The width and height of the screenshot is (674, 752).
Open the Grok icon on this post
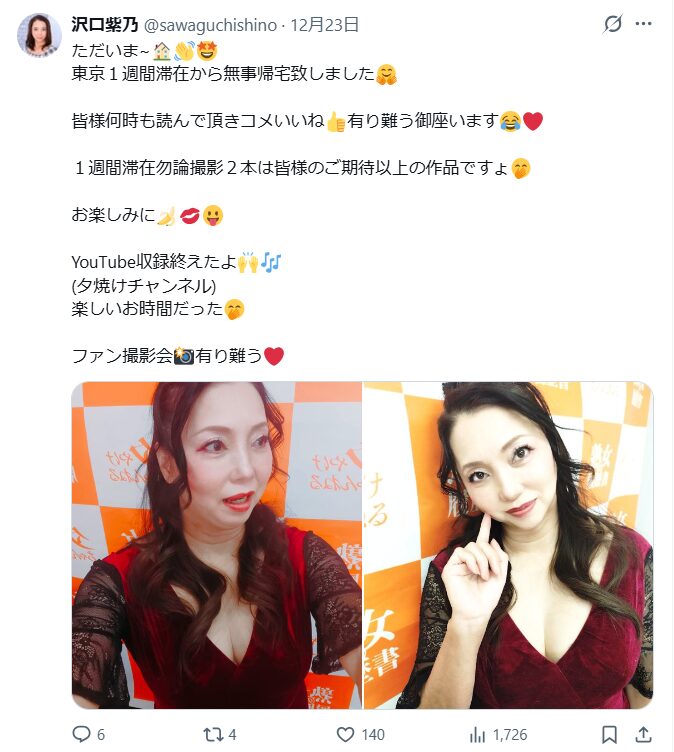(x=612, y=25)
